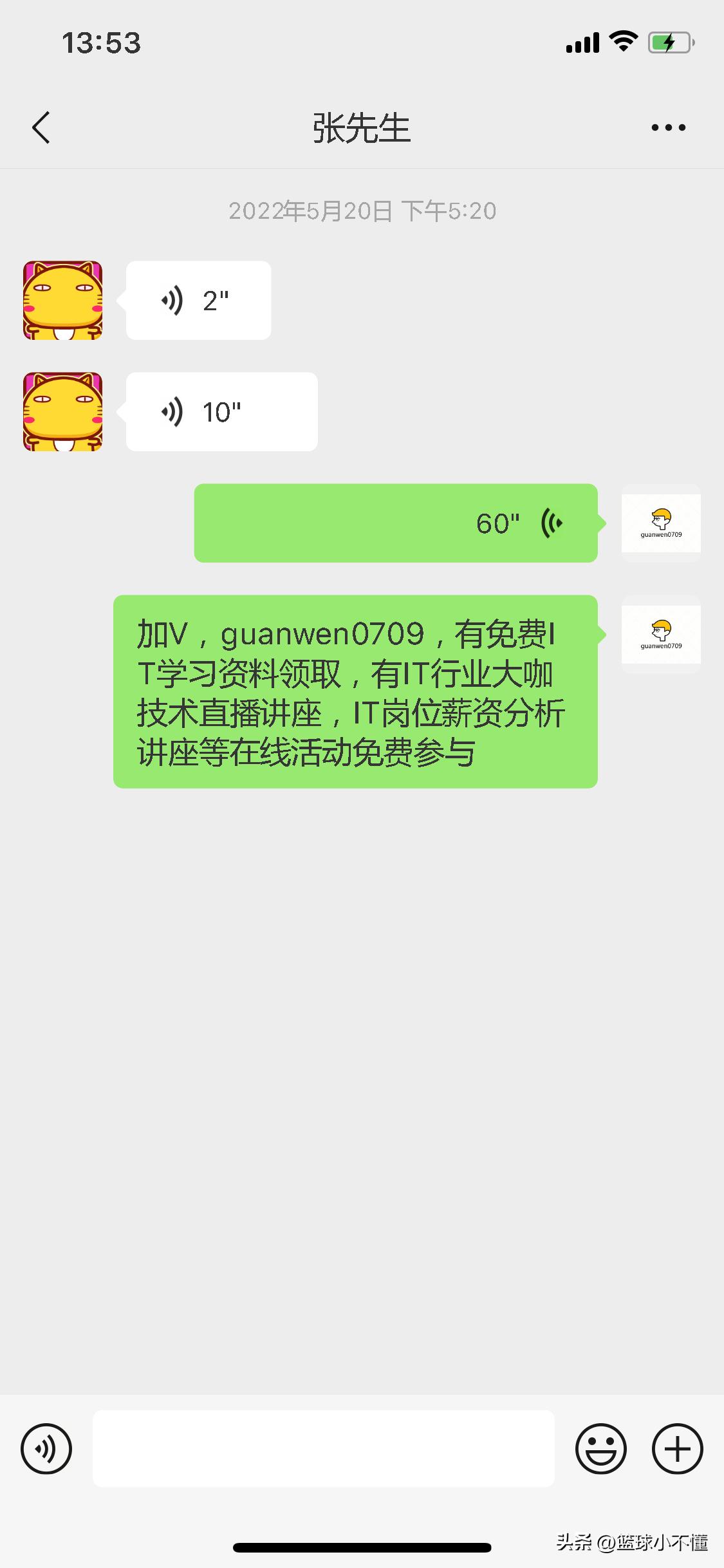
Task: Go back from the 张先生 chat
Action: [x=41, y=127]
